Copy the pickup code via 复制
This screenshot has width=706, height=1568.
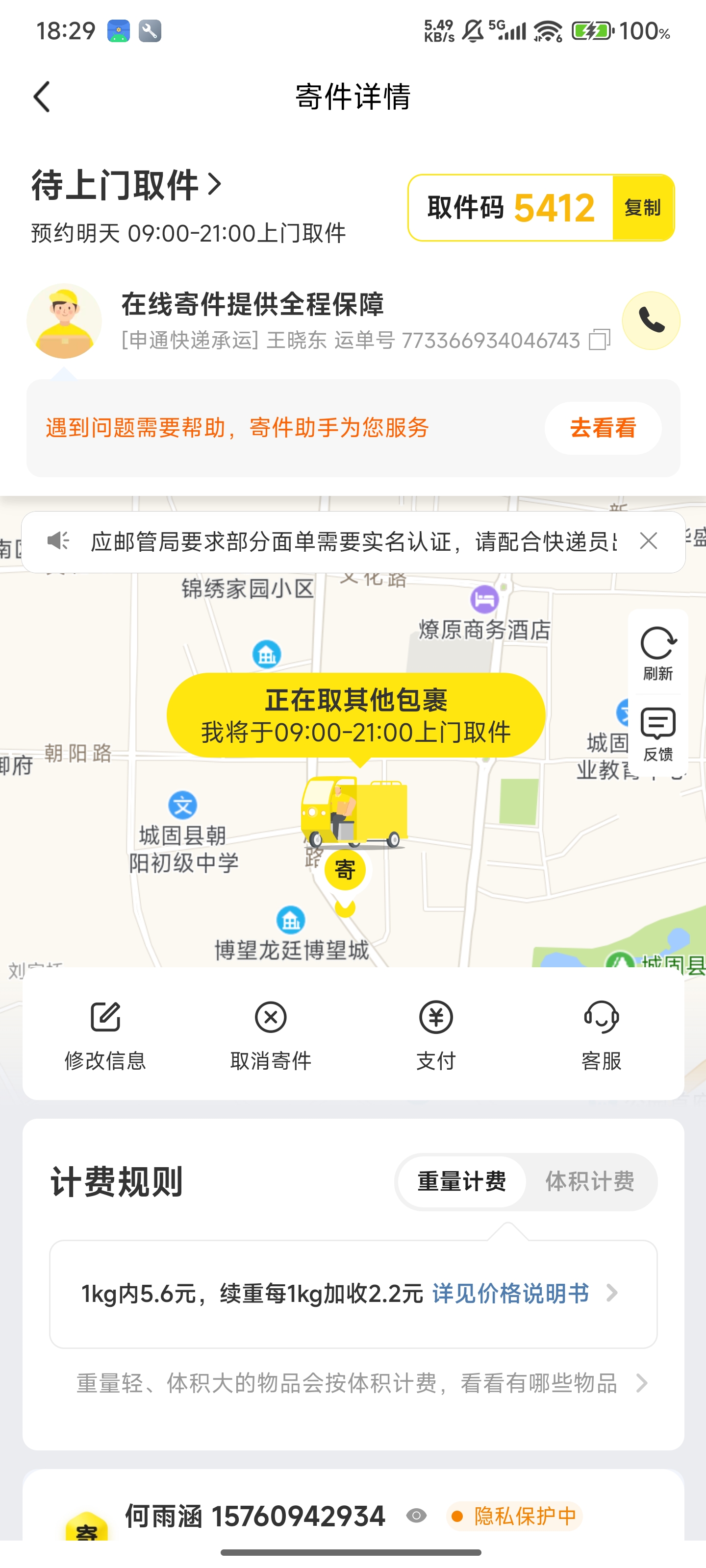(x=642, y=208)
